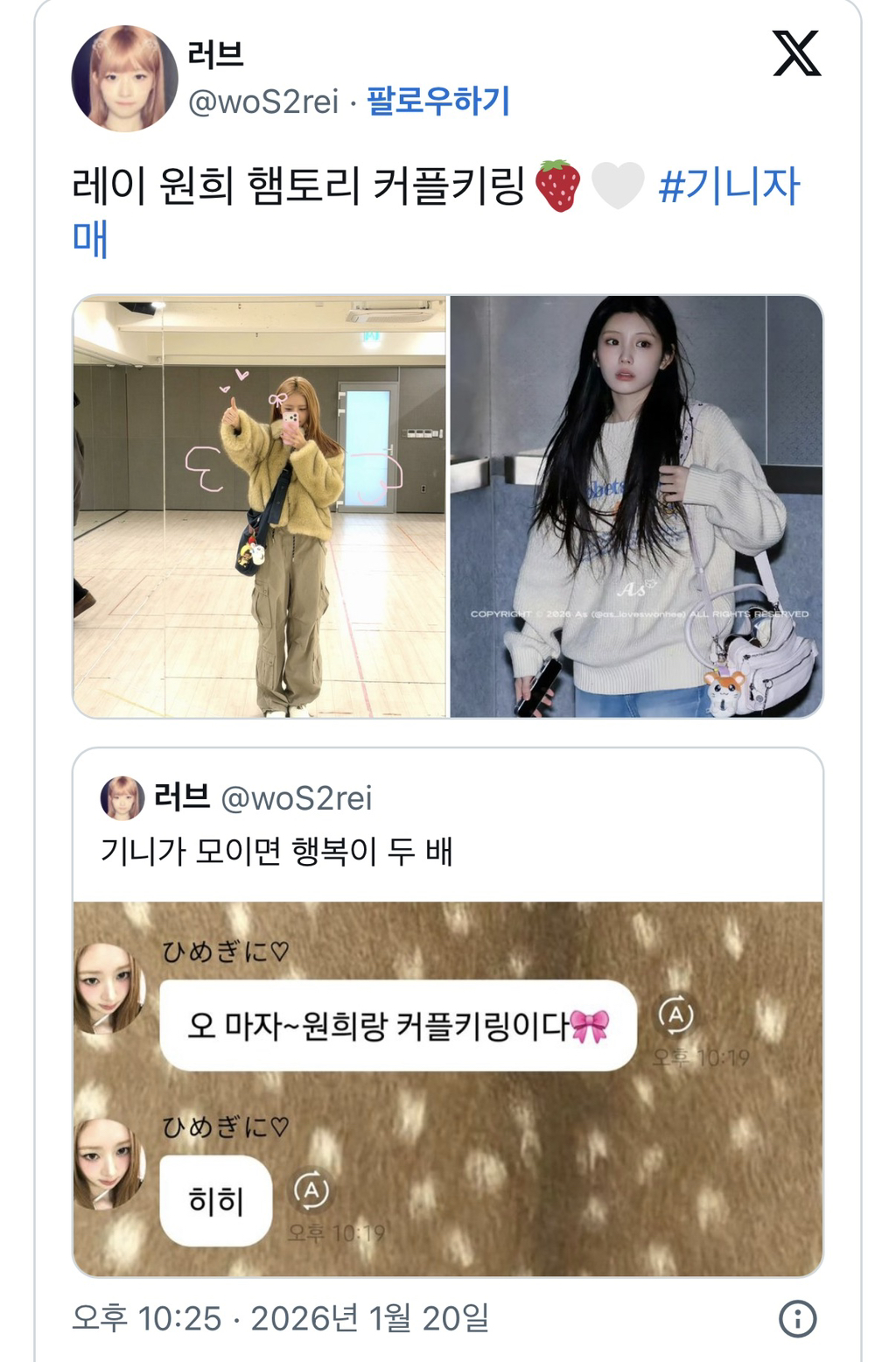Open the @woS2rei handle
This screenshot has width=896, height=1362.
pyautogui.click(x=263, y=102)
